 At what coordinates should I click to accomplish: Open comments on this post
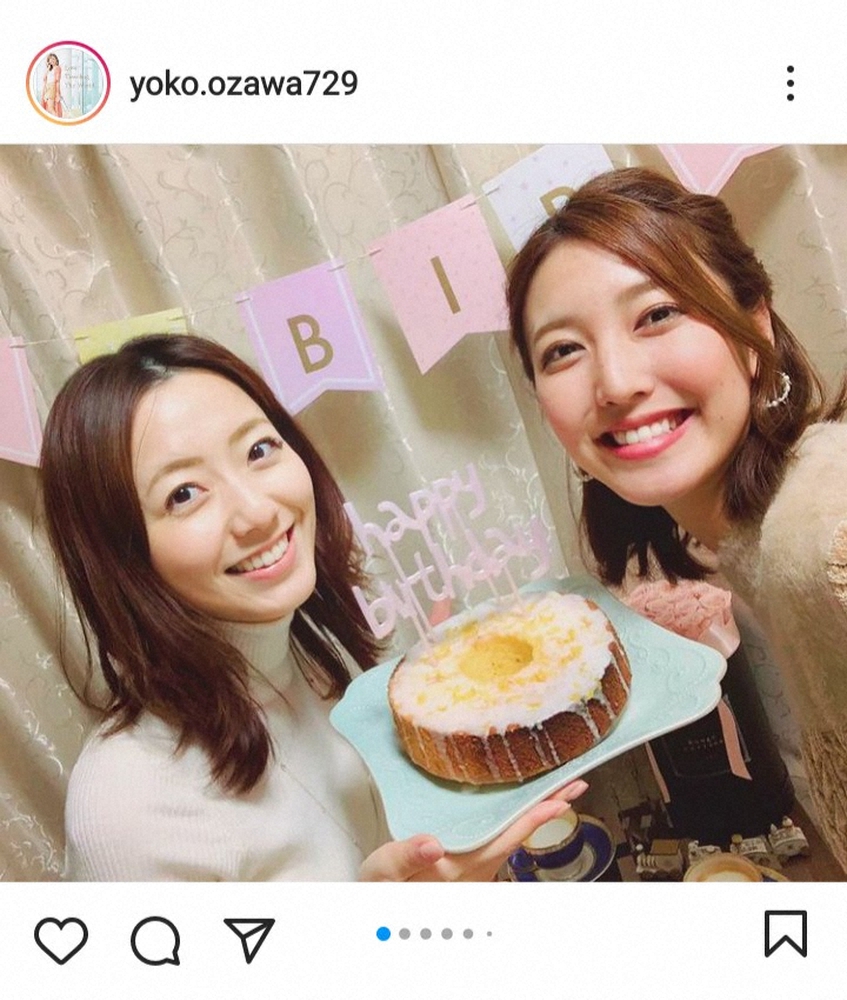155,939
